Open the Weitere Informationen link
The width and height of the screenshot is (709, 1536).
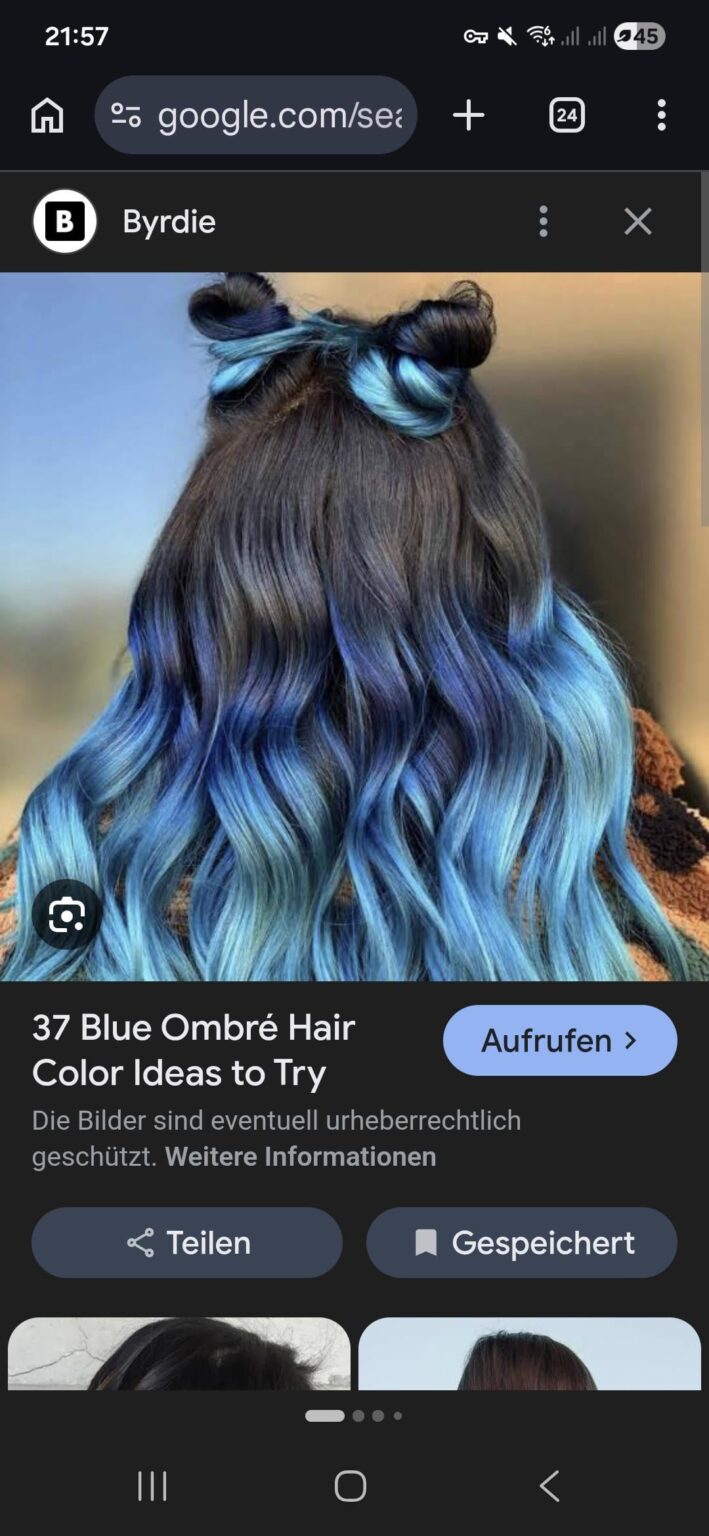point(300,1157)
